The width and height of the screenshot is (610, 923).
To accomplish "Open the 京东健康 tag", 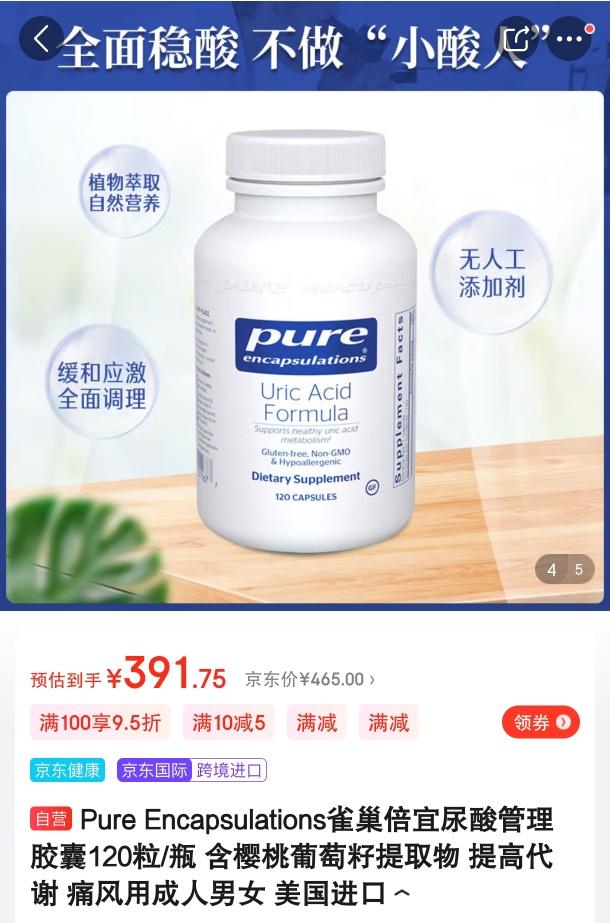I will [x=67, y=770].
